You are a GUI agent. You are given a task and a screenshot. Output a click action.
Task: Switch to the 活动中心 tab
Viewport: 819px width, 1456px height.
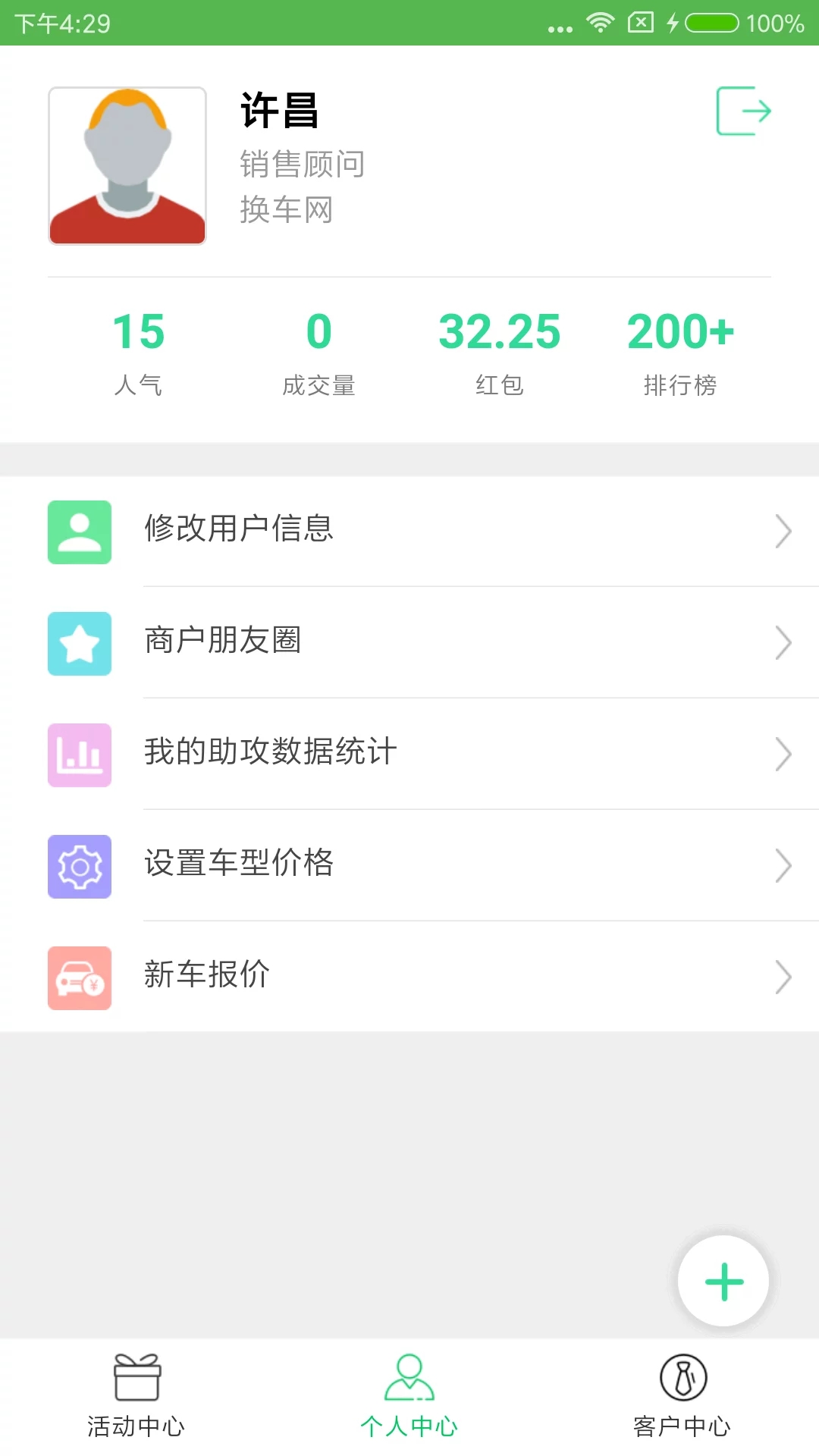point(136,1395)
